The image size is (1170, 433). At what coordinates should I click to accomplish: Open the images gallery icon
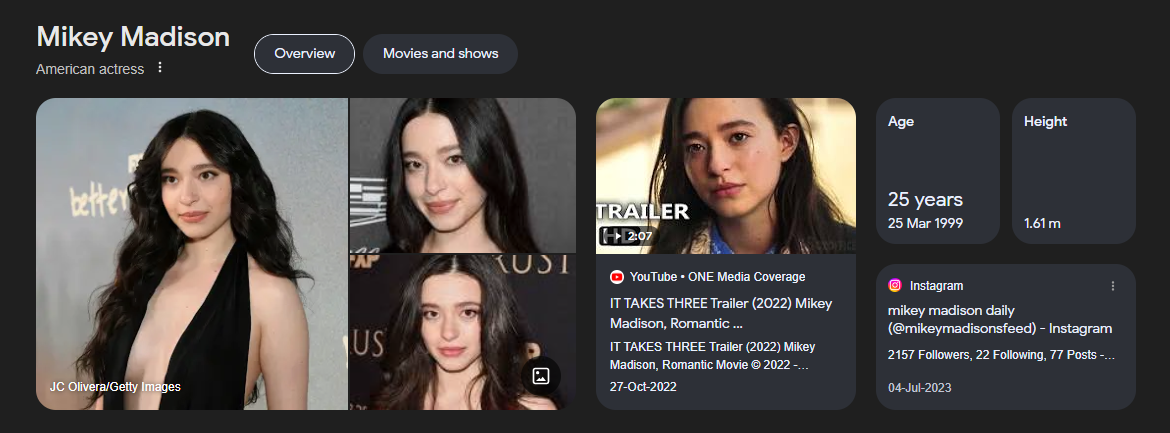(541, 376)
